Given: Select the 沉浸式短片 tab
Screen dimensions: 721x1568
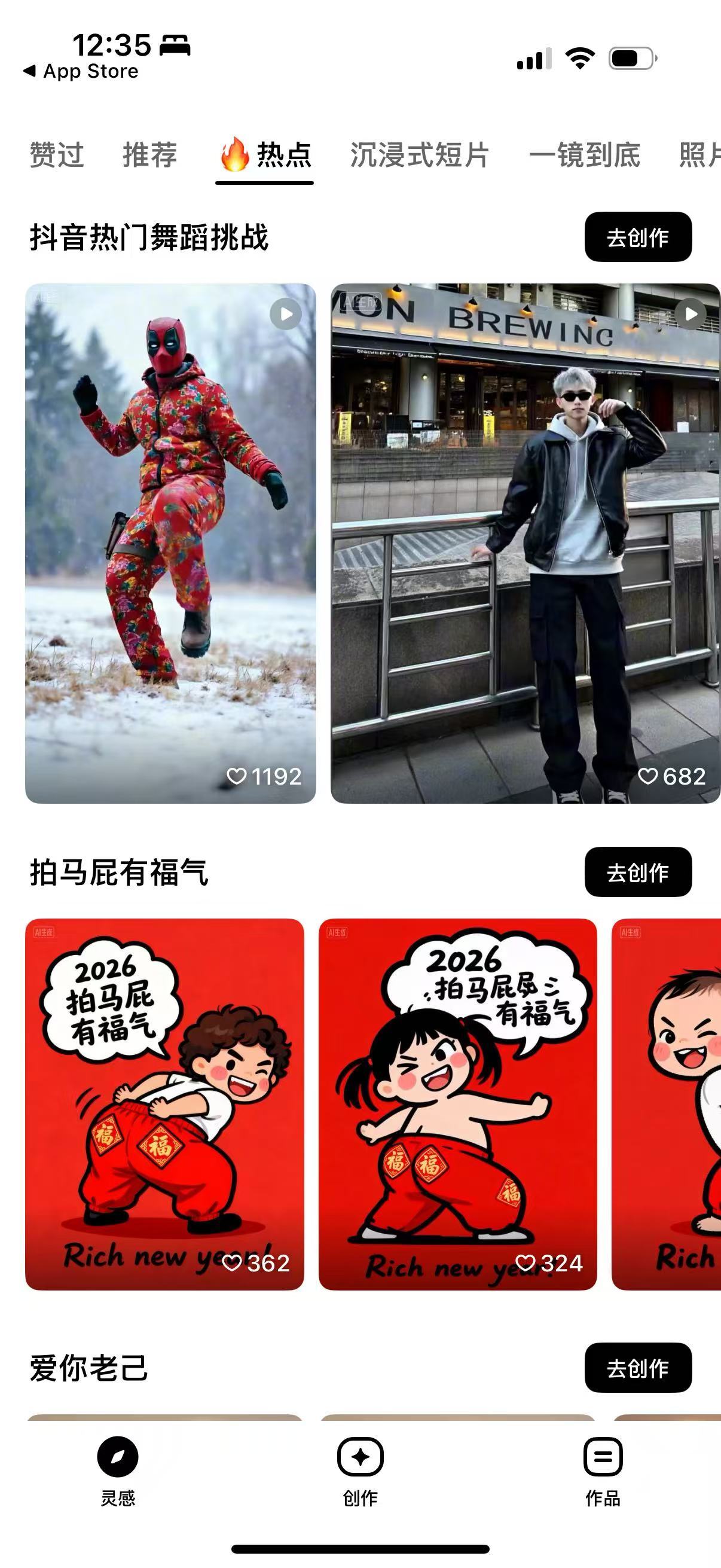Looking at the screenshot, I should tap(419, 155).
